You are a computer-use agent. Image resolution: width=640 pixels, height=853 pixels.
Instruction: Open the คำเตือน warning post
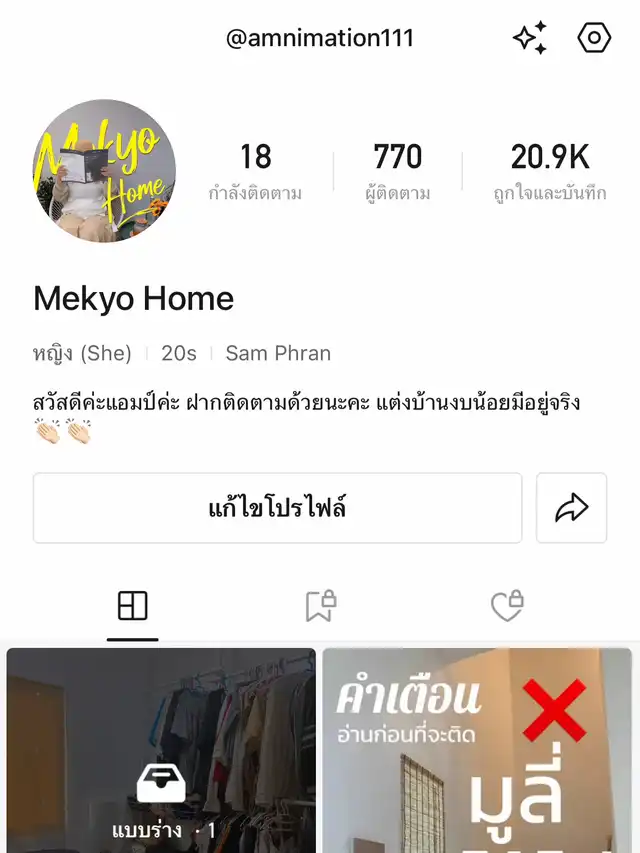click(477, 750)
